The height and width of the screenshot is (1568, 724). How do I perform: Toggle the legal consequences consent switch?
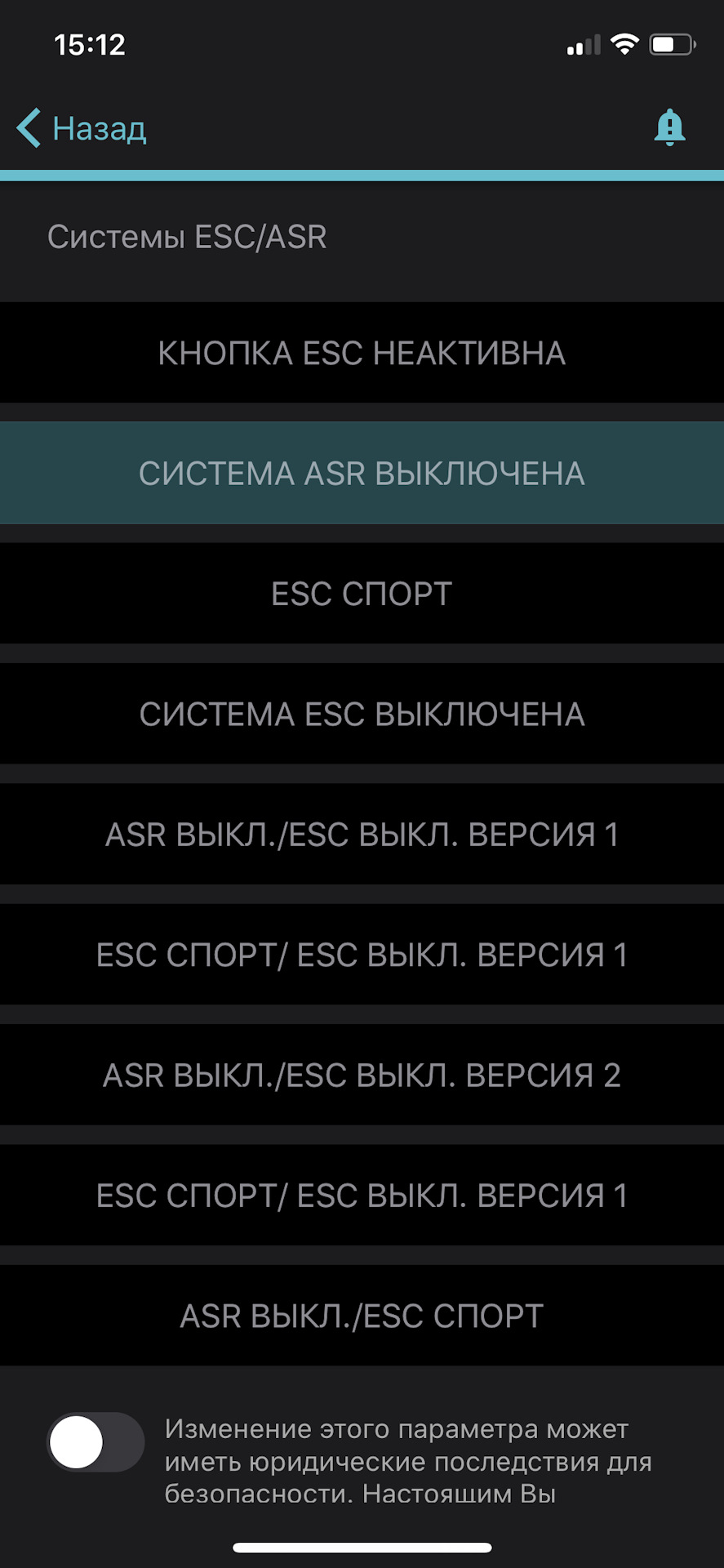point(95,1442)
